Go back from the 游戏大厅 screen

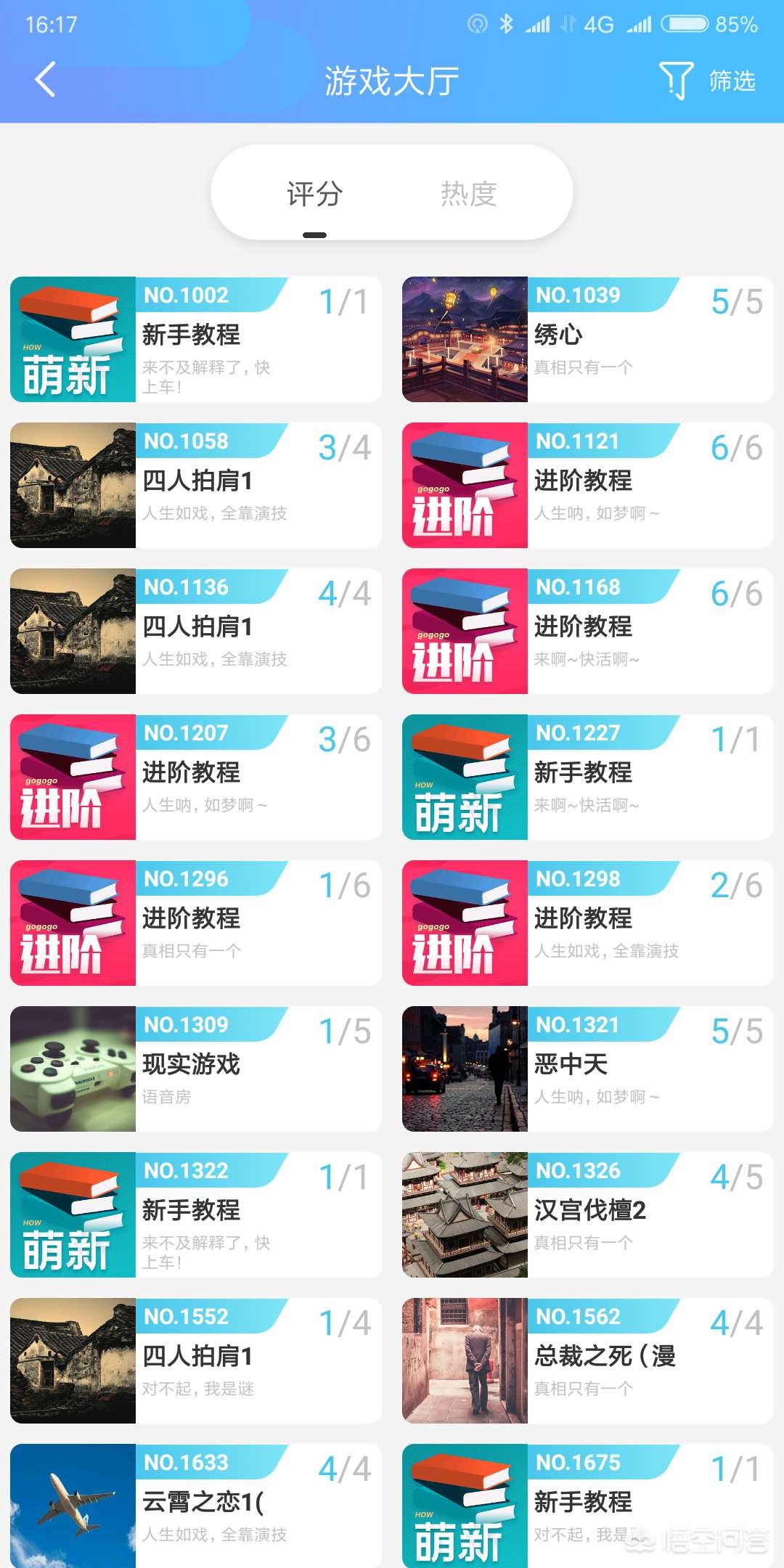(45, 80)
